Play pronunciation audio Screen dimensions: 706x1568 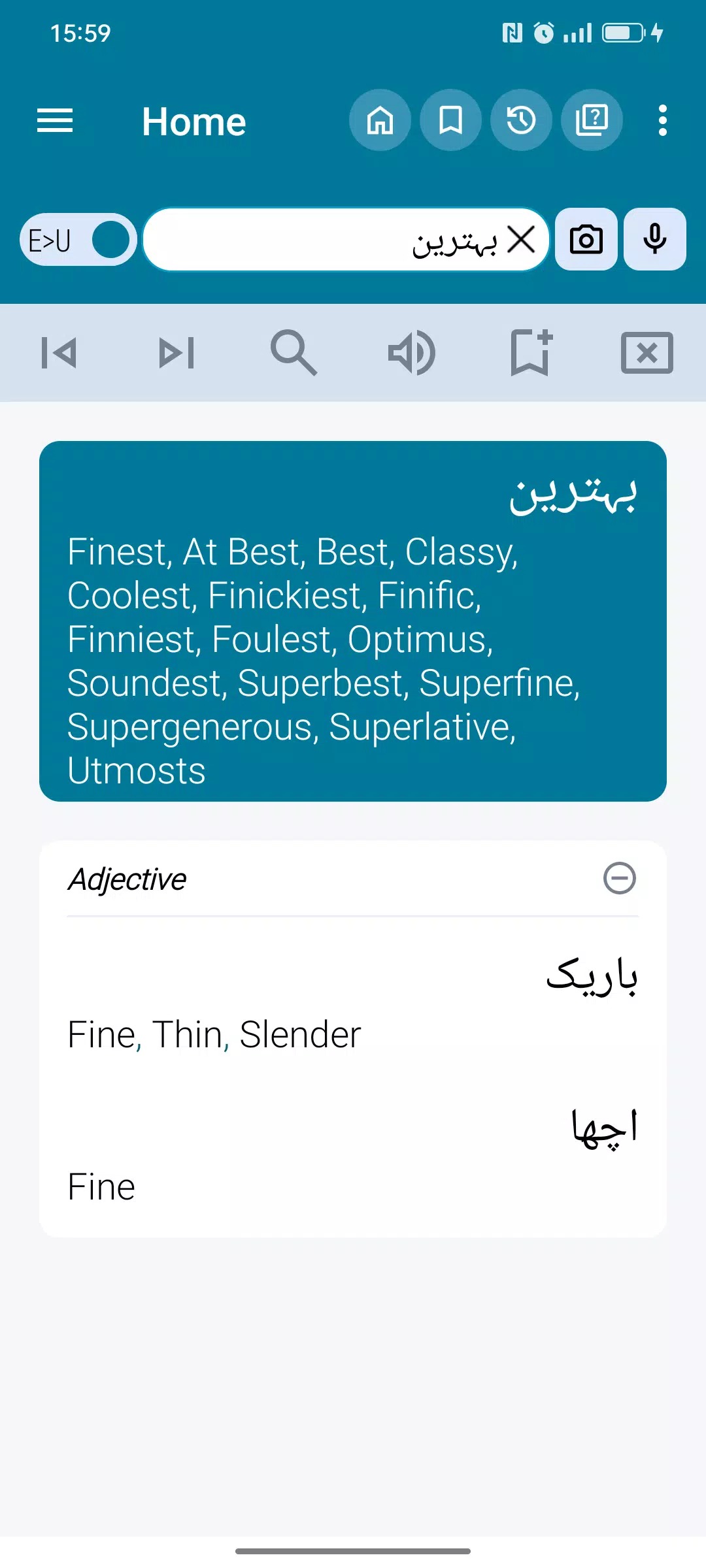(412, 353)
